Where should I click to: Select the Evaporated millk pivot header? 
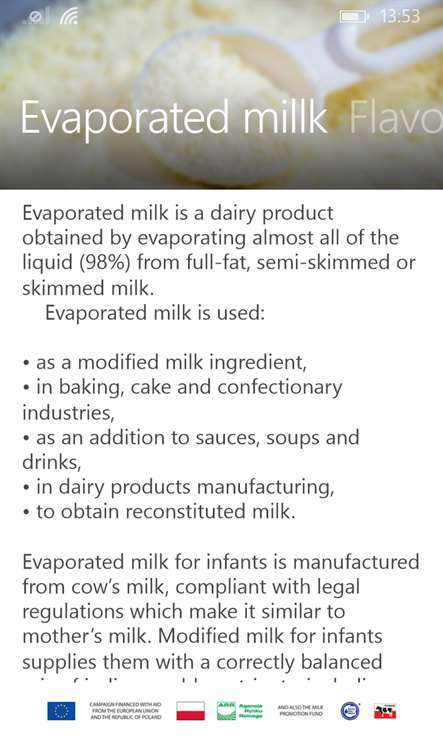click(x=174, y=118)
